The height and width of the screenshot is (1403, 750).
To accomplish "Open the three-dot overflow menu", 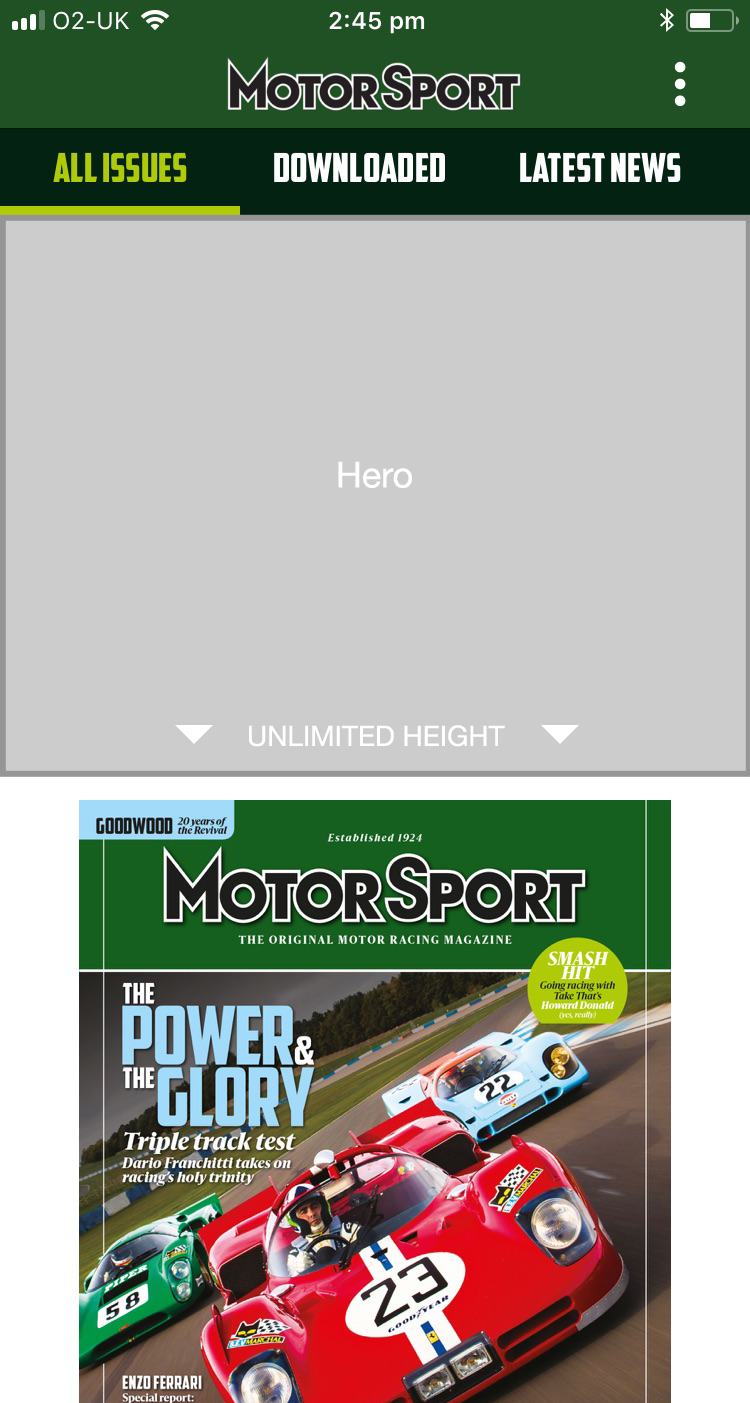I will [680, 84].
